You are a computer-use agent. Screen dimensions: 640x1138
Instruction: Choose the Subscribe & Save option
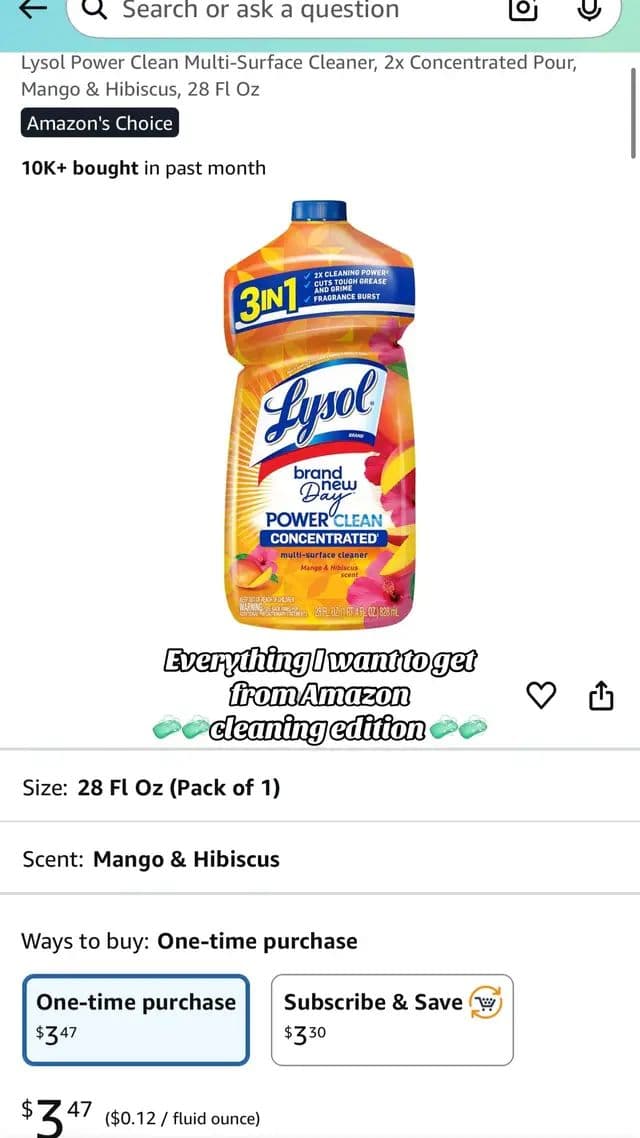pos(393,1020)
